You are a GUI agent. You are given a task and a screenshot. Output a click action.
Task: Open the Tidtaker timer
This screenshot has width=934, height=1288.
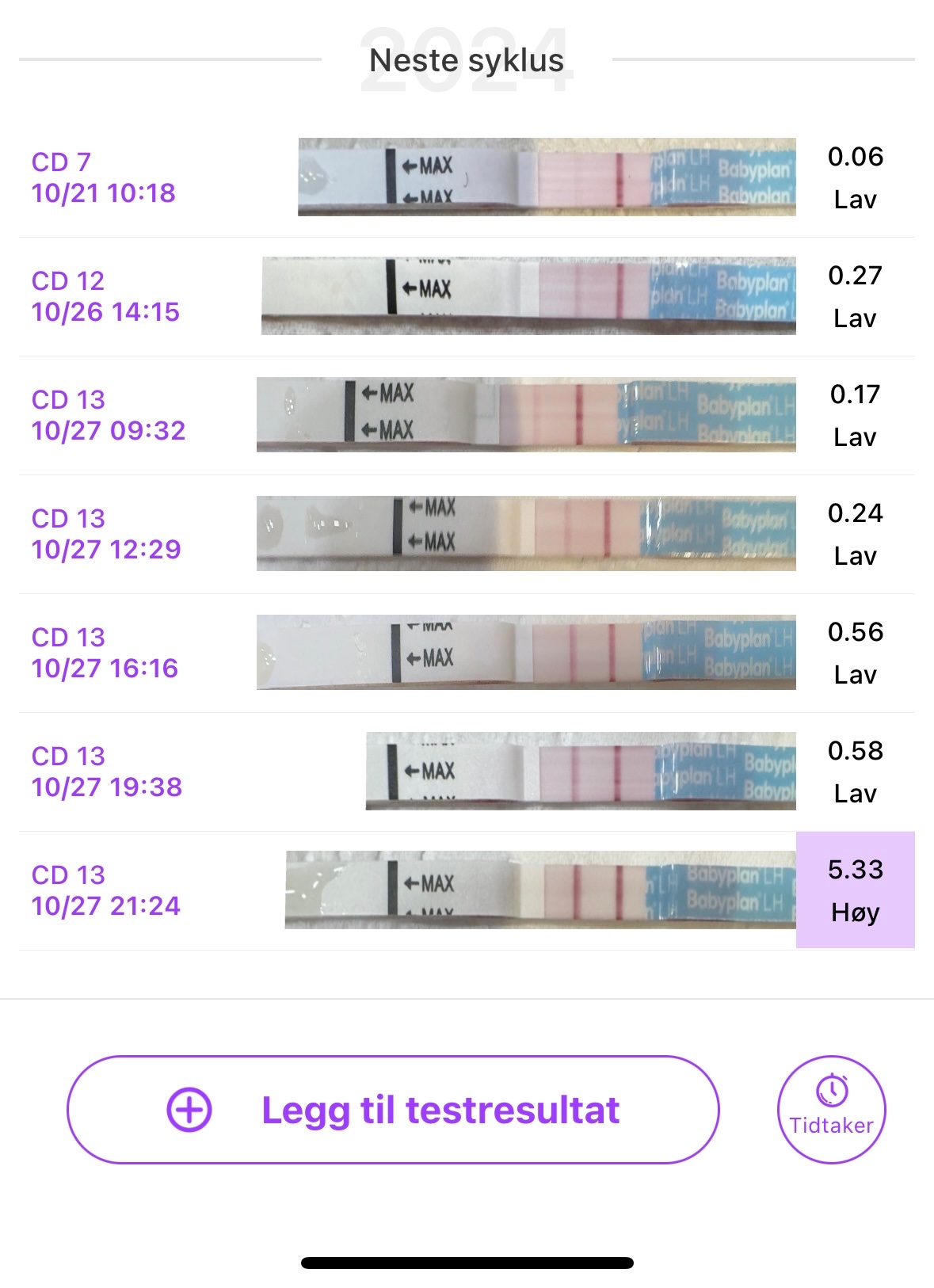coord(831,1109)
